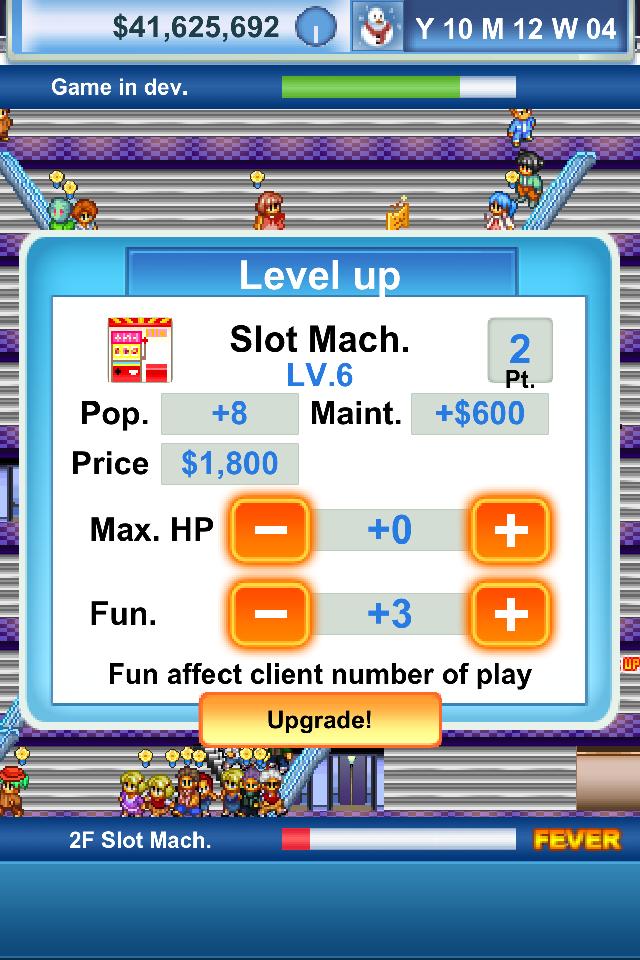Decrease Fun points
The image size is (640, 960).
270,613
